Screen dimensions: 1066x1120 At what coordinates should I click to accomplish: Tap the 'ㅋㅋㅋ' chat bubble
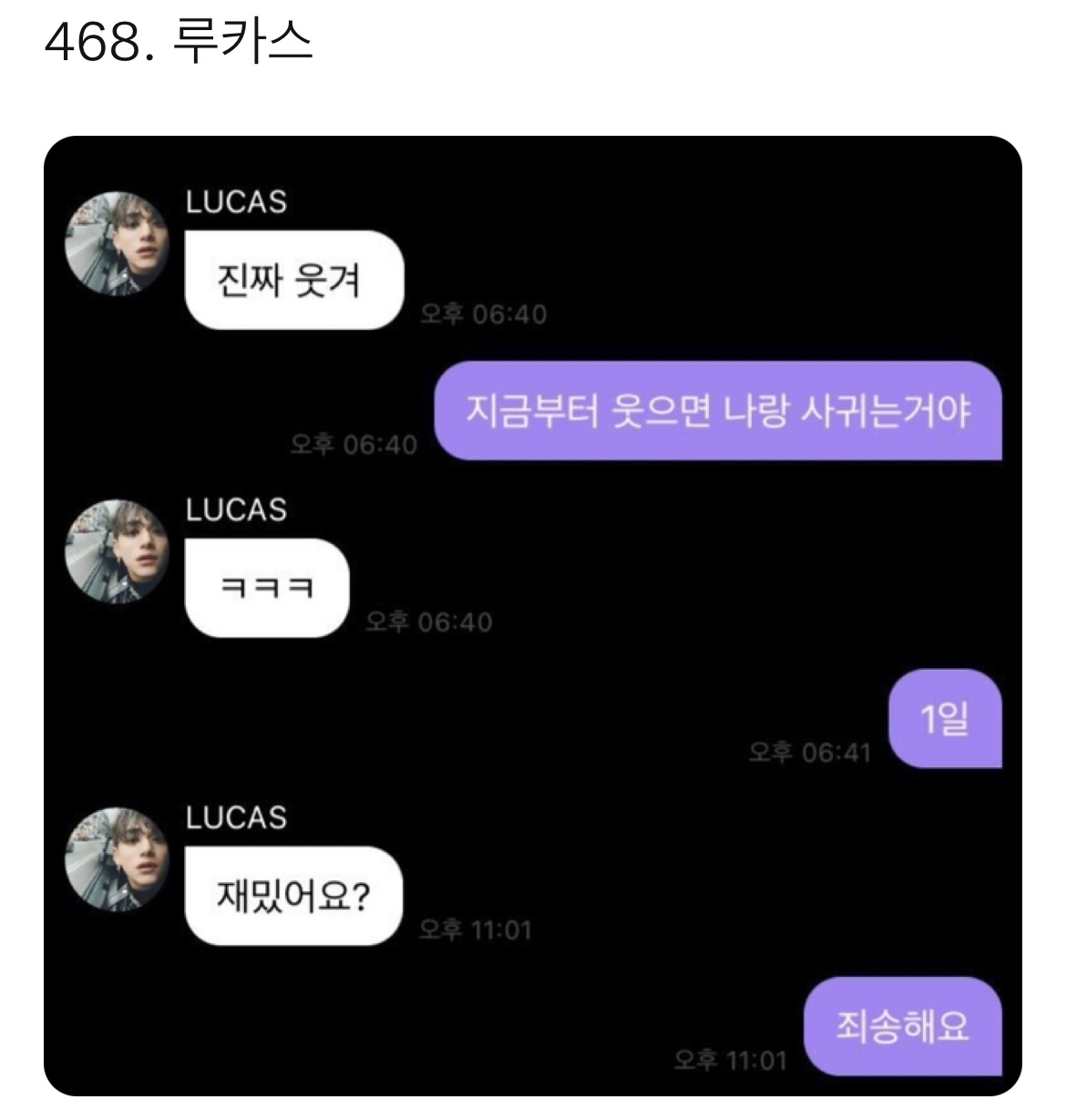pos(266,588)
